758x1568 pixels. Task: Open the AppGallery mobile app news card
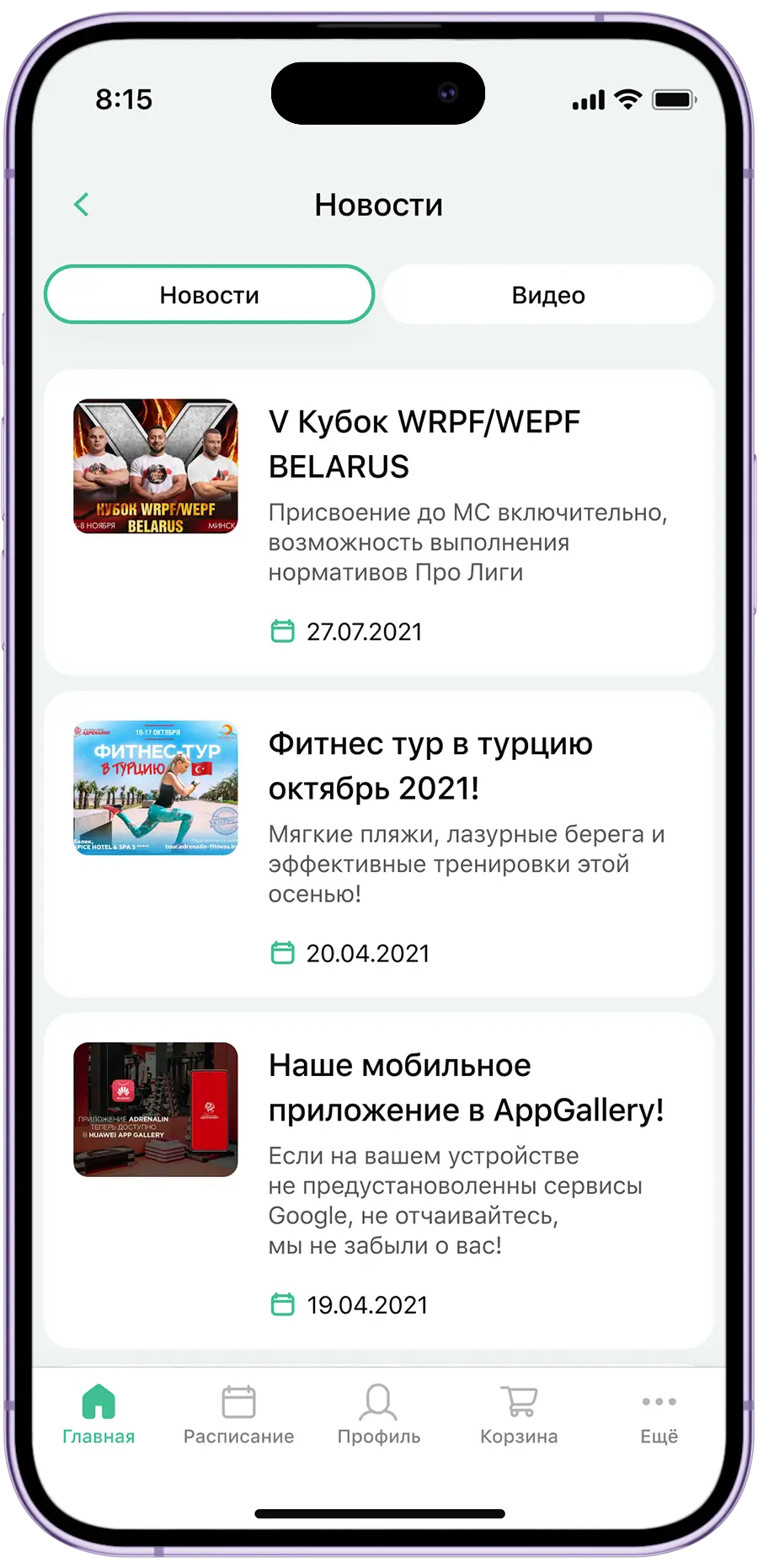(x=379, y=1180)
